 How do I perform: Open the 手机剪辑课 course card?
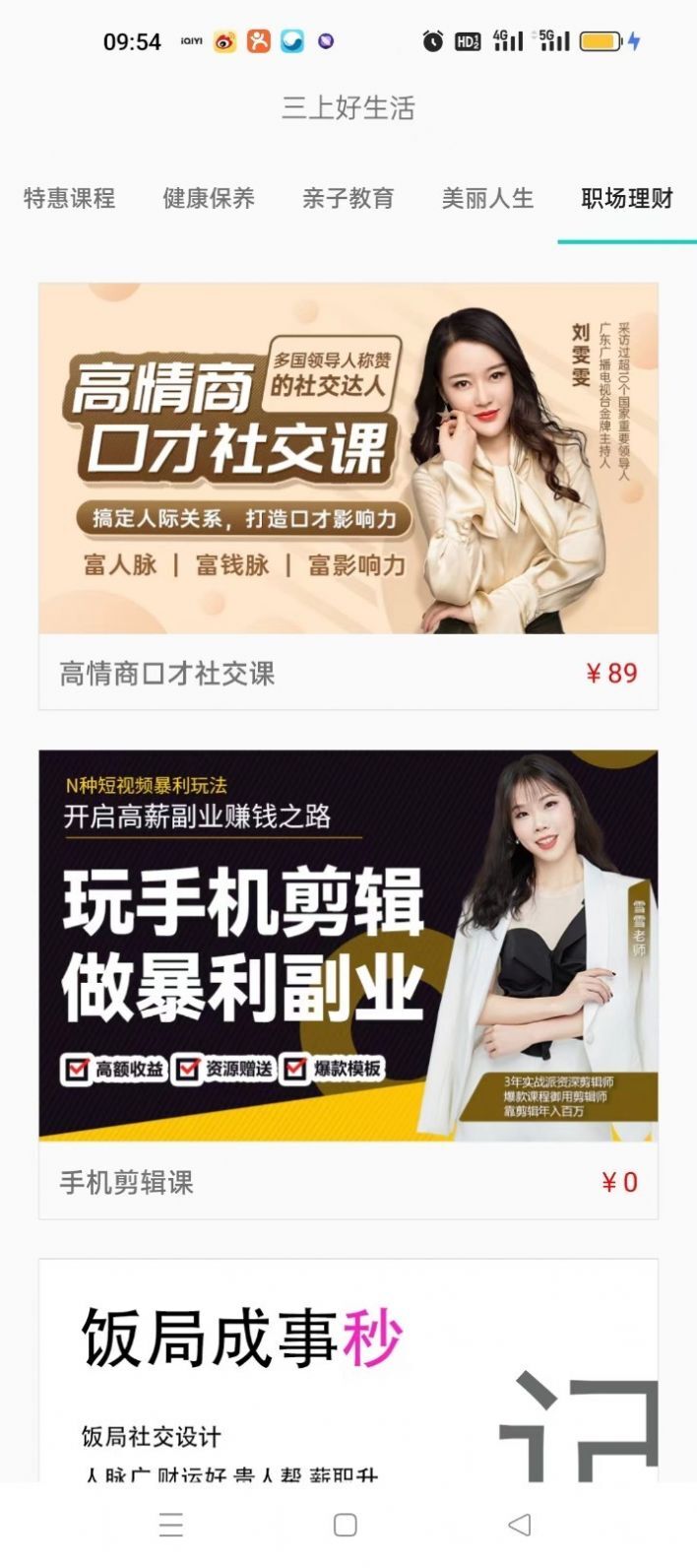tap(348, 983)
